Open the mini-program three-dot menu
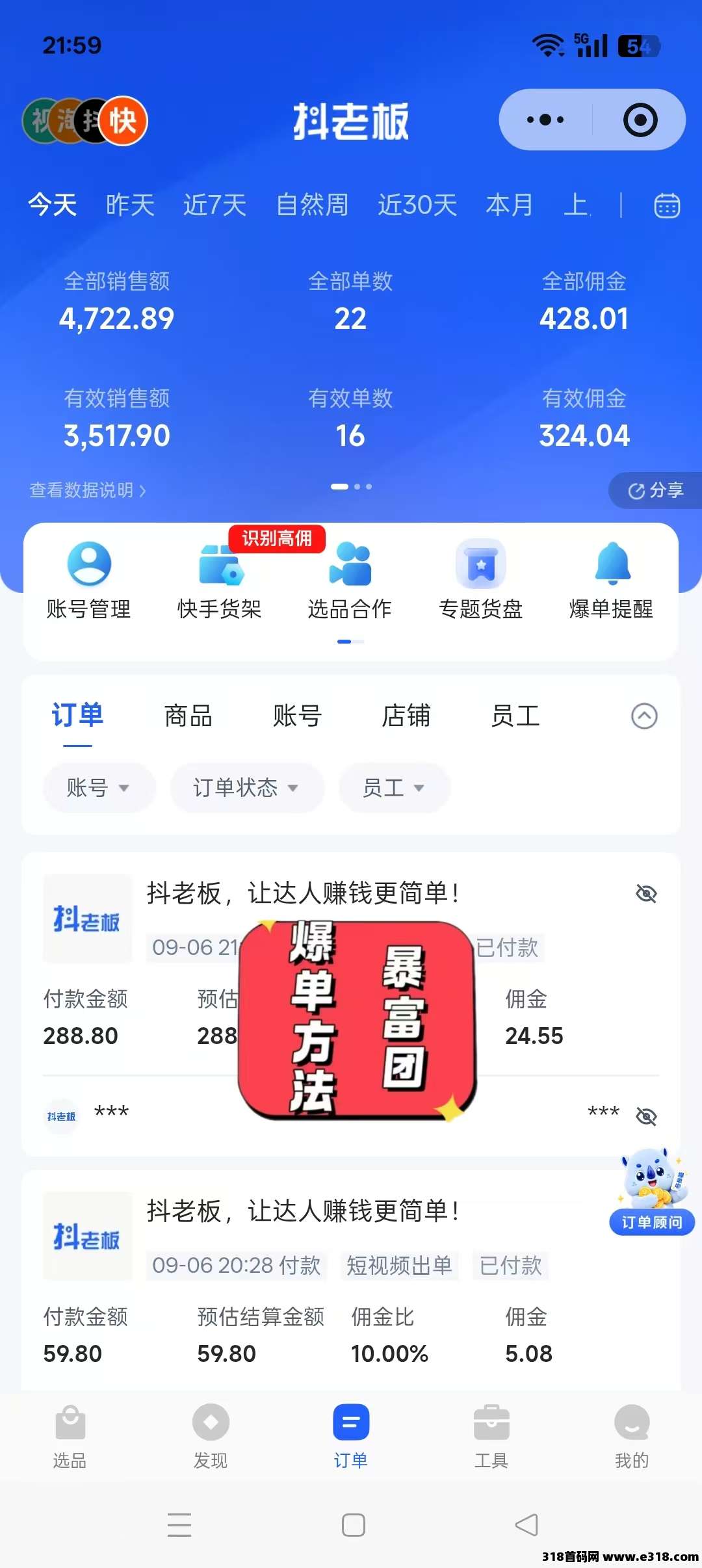 pos(545,120)
